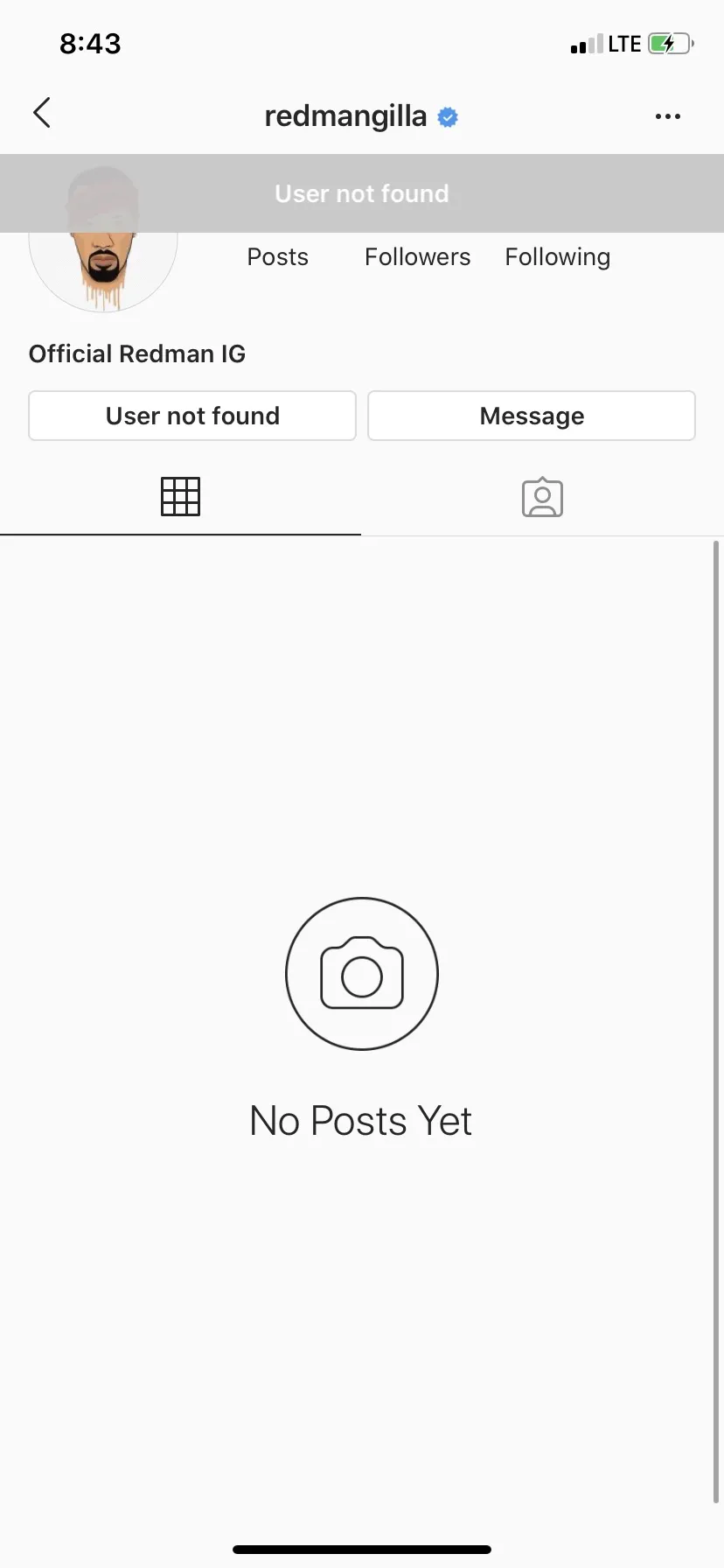Switch to the grid posts tab
The height and width of the screenshot is (1568, 724).
[180, 497]
